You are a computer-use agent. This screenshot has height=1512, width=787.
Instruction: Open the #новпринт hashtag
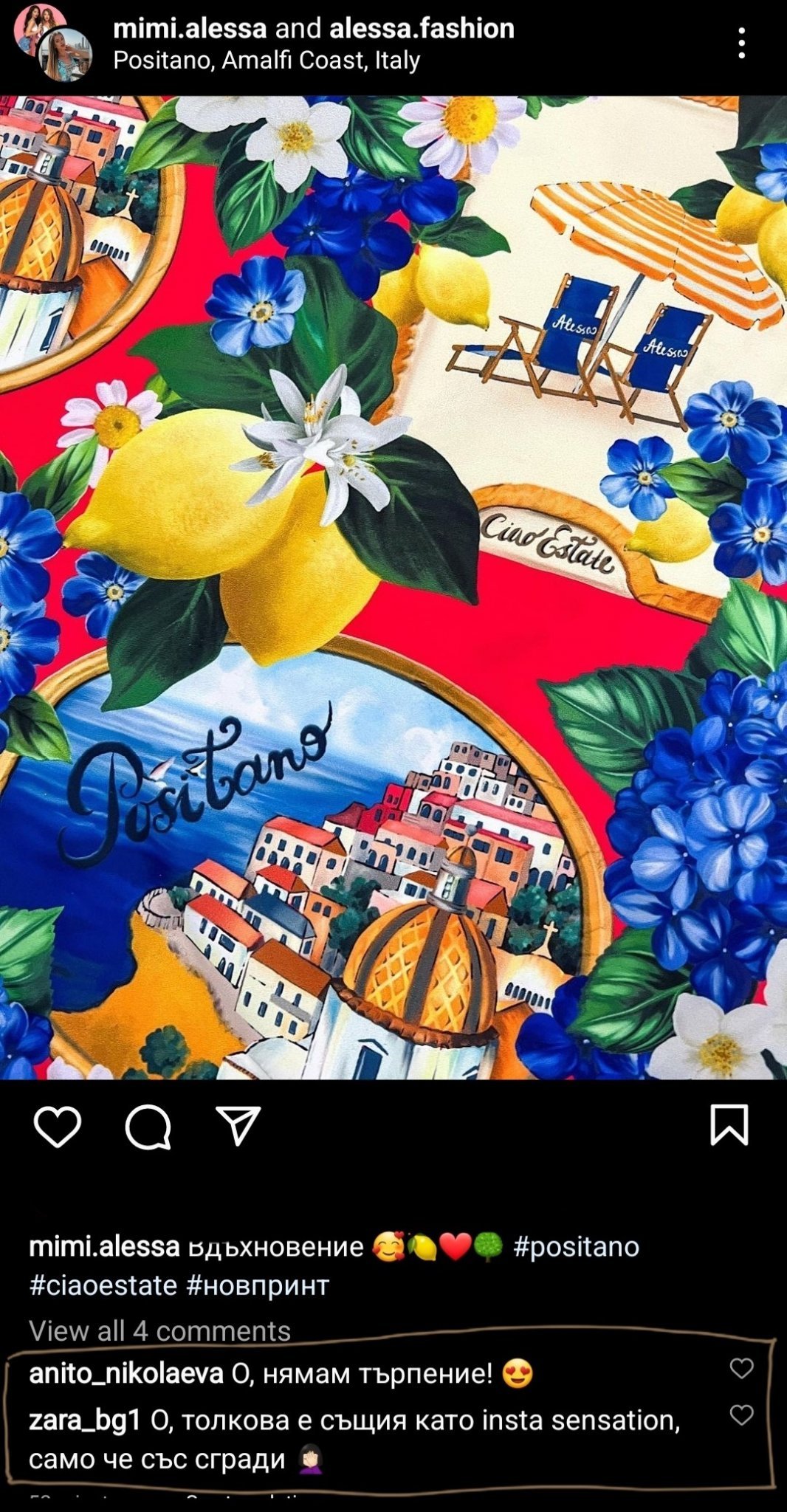click(x=258, y=1285)
